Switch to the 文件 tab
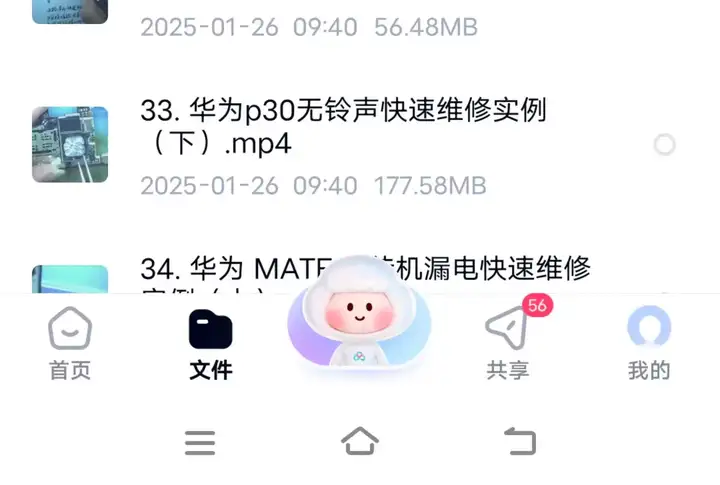 point(210,343)
